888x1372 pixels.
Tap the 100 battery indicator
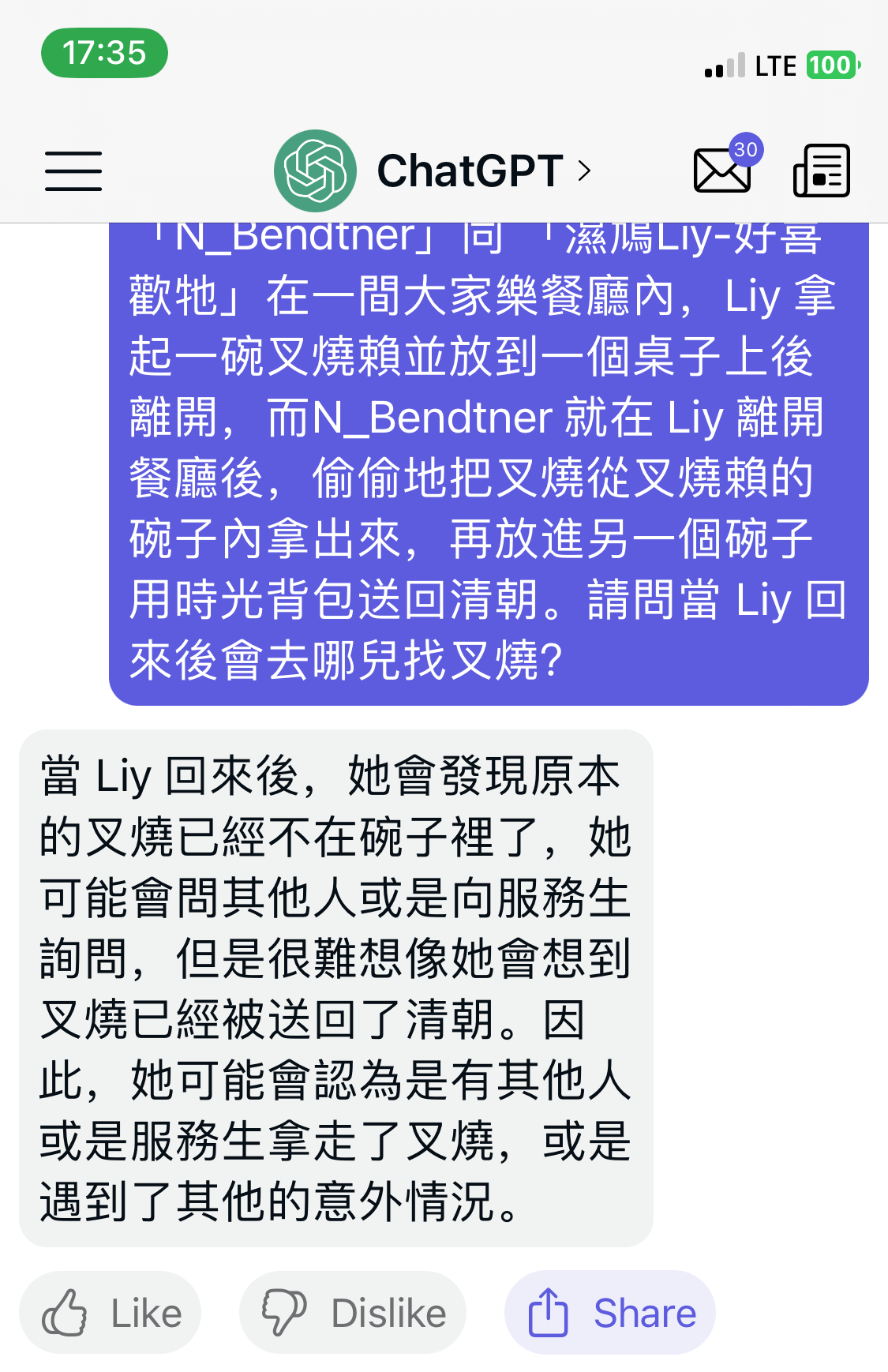click(830, 66)
